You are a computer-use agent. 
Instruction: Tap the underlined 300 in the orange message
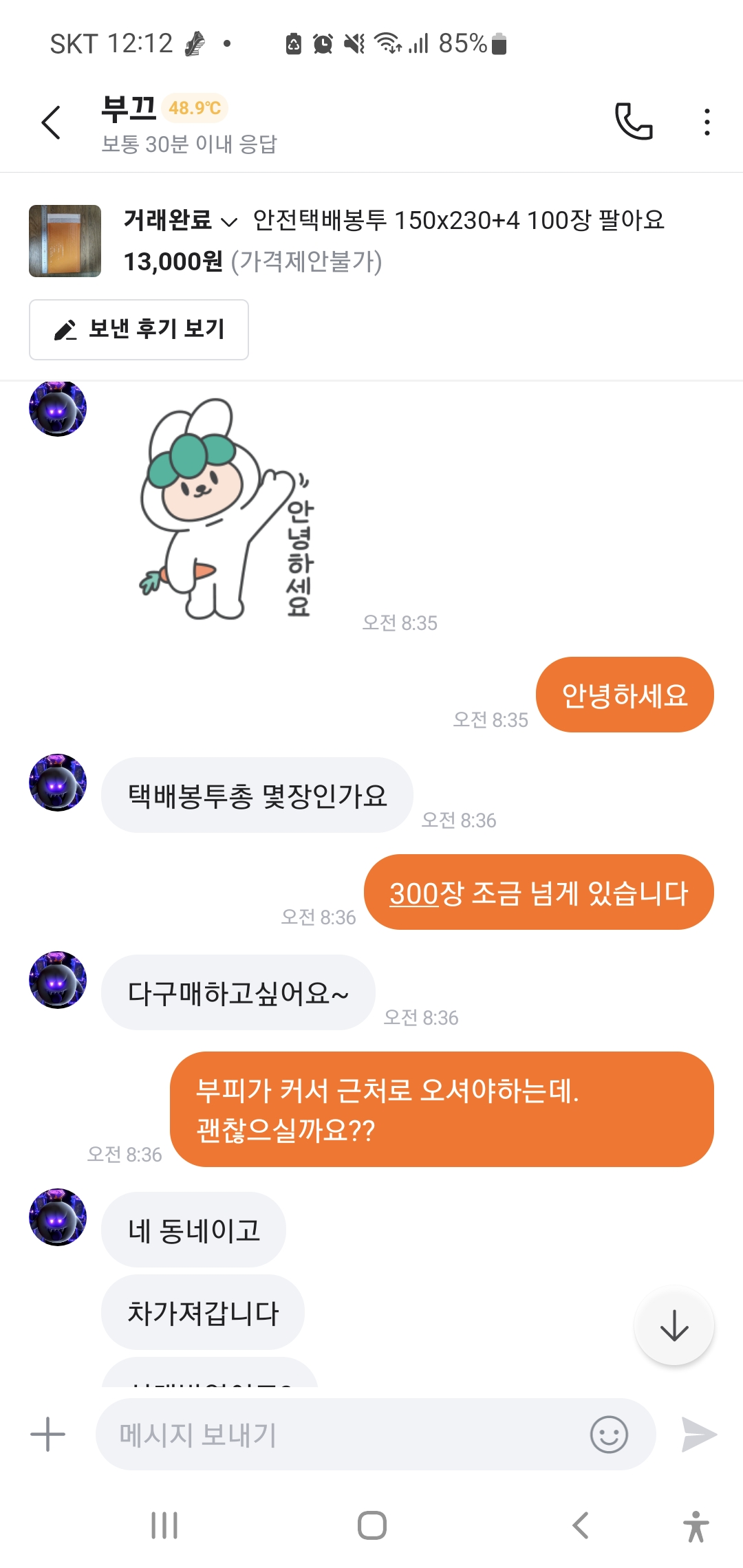pos(413,893)
